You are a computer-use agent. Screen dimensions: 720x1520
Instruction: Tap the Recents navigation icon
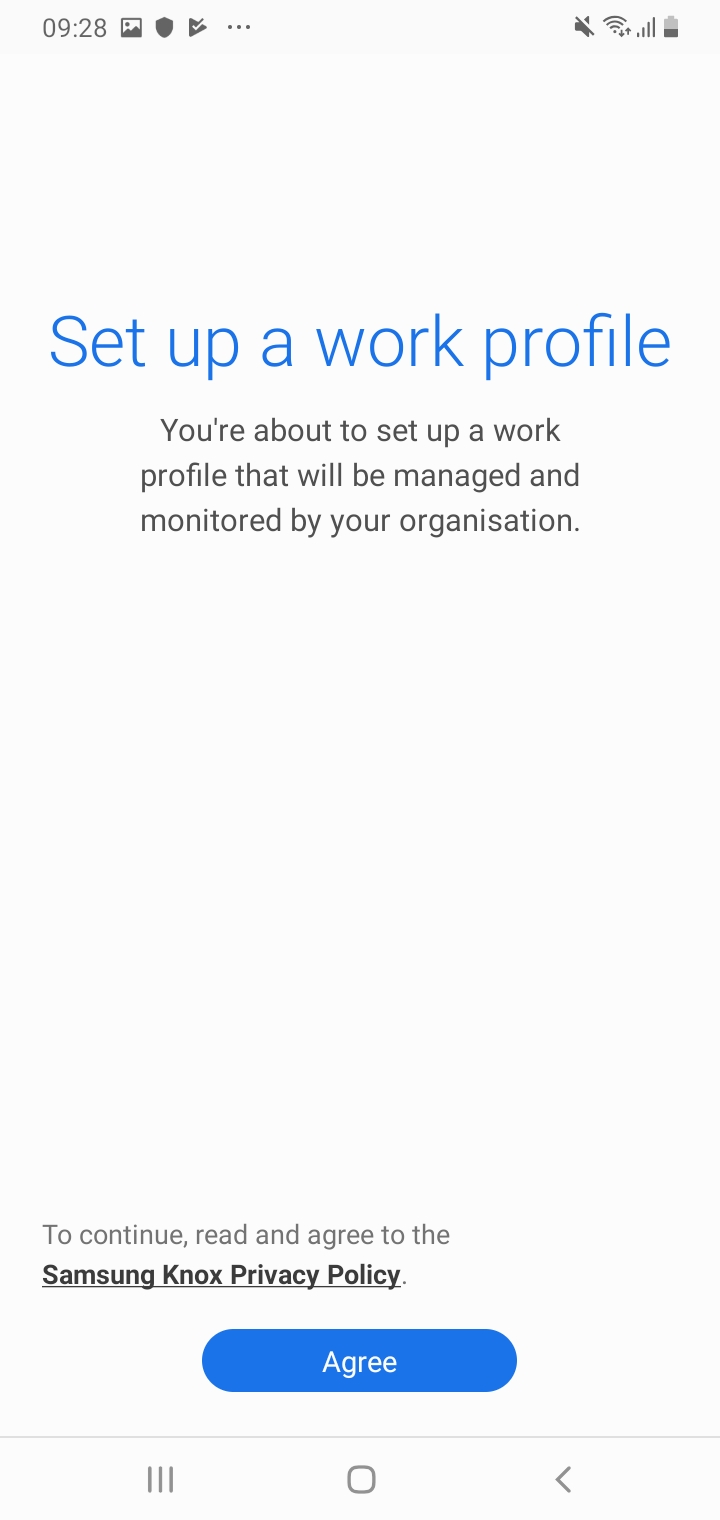click(160, 1479)
